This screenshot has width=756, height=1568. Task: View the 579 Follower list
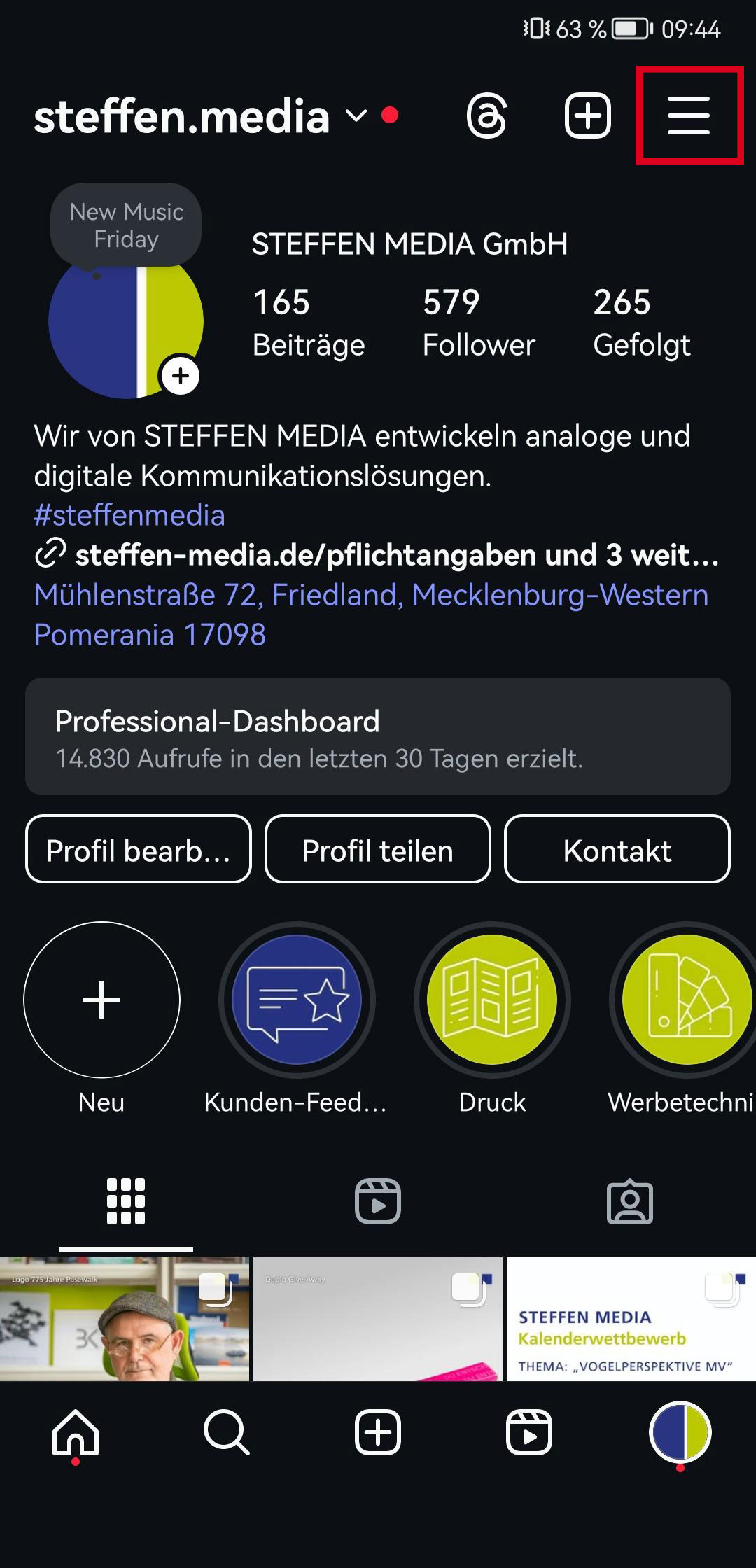tap(479, 323)
